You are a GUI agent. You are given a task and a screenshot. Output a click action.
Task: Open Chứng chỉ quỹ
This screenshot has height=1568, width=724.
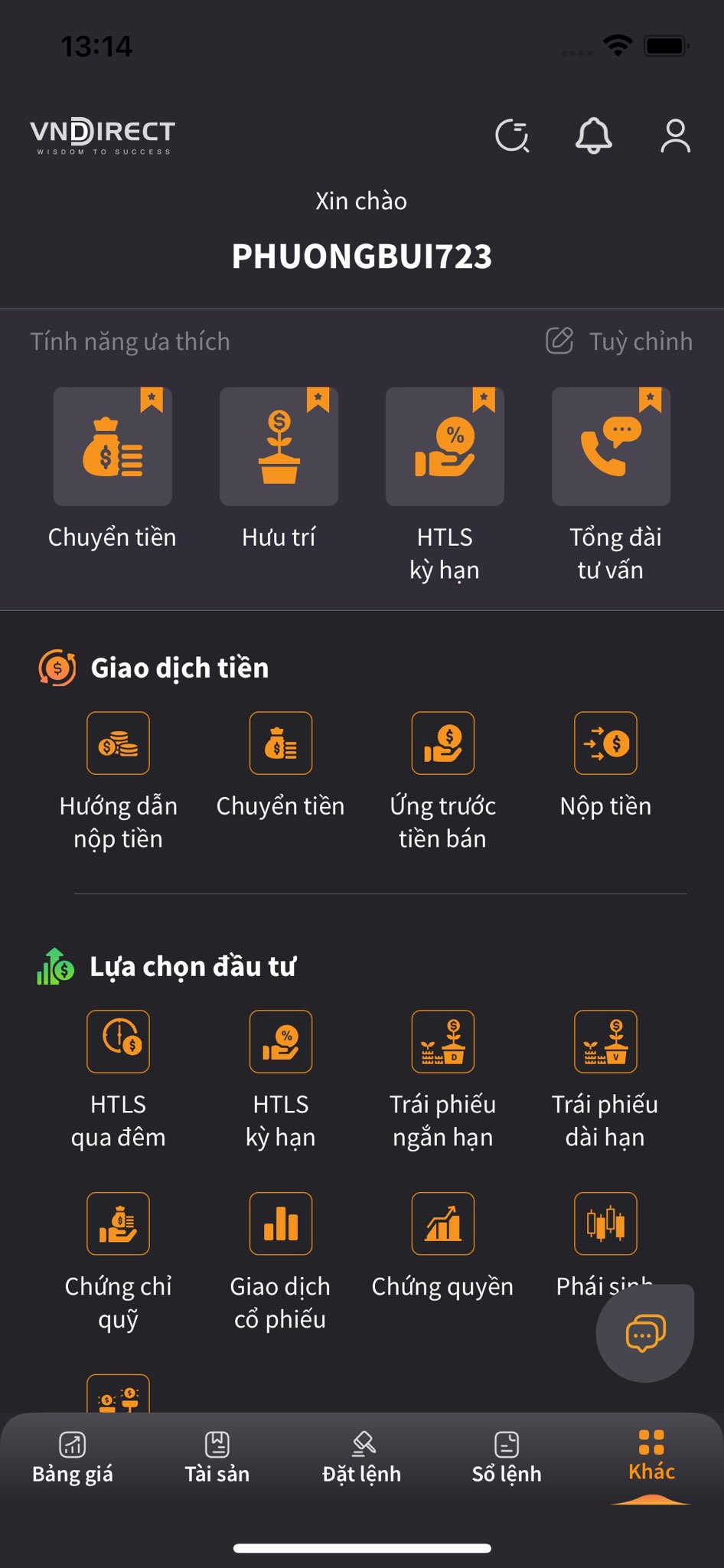[118, 1224]
